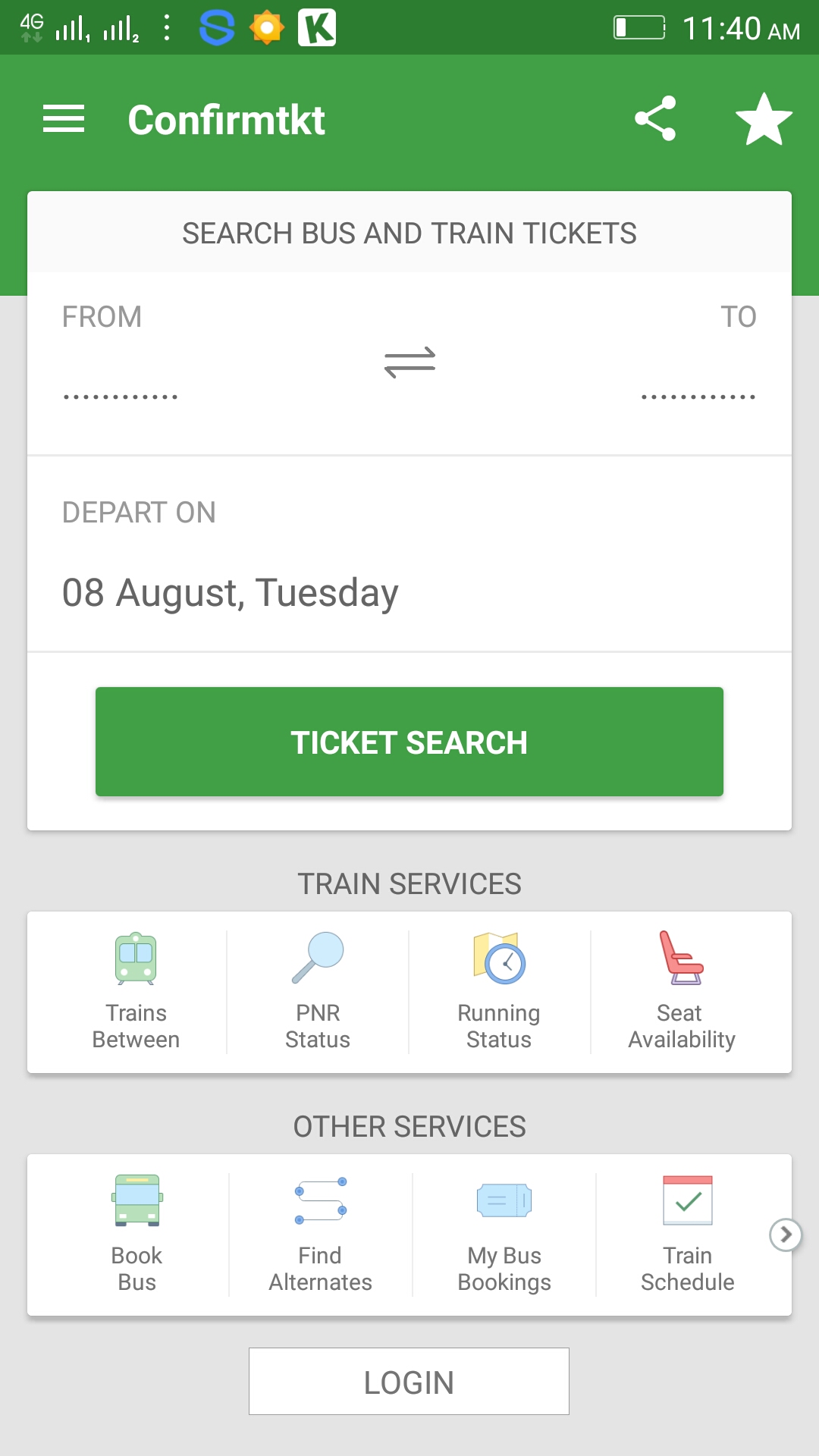Viewport: 819px width, 1456px height.
Task: Check Seat Availability
Action: (681, 992)
